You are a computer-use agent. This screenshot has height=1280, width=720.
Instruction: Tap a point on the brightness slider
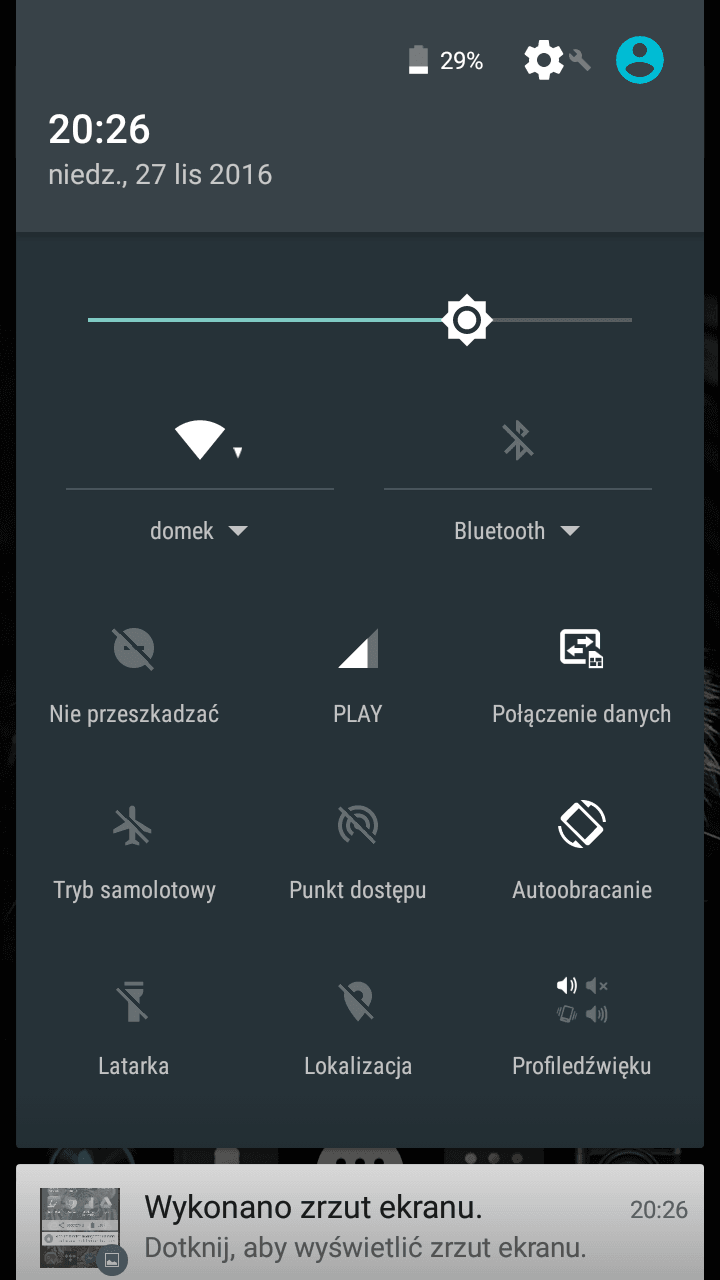[360, 320]
